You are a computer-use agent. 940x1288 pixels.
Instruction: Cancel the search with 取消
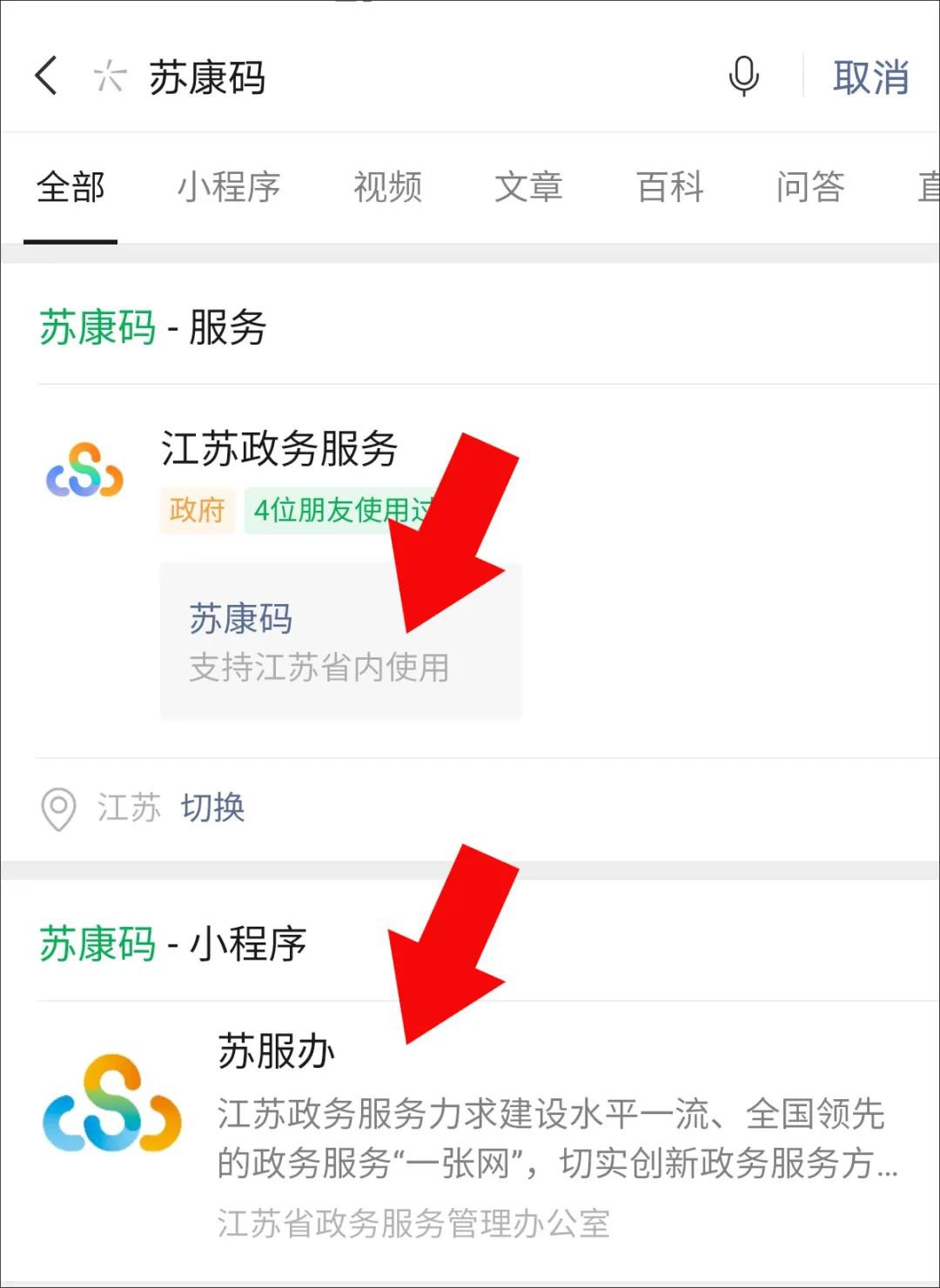(x=870, y=77)
